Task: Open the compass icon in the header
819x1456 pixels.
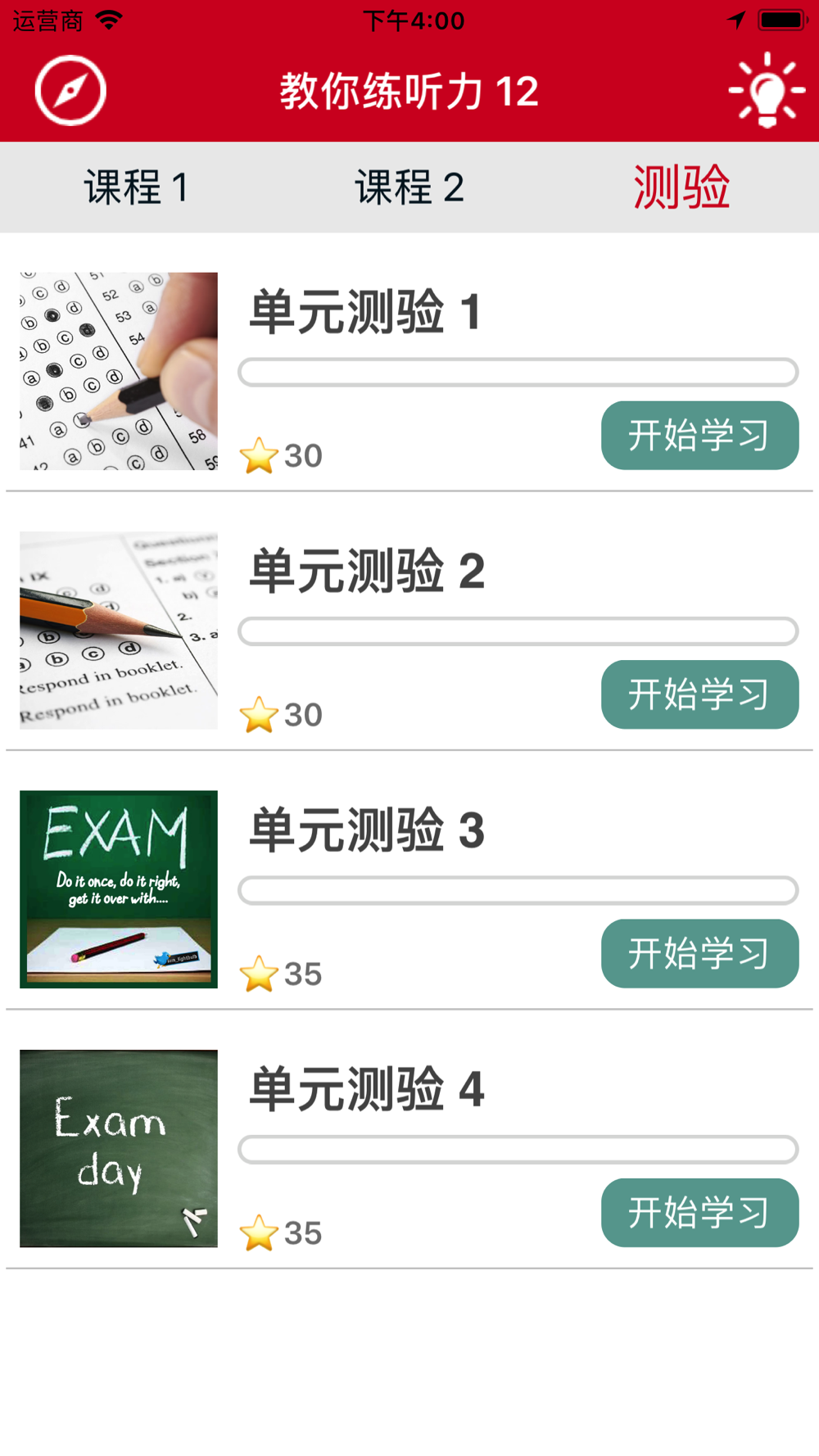Action: (70, 90)
